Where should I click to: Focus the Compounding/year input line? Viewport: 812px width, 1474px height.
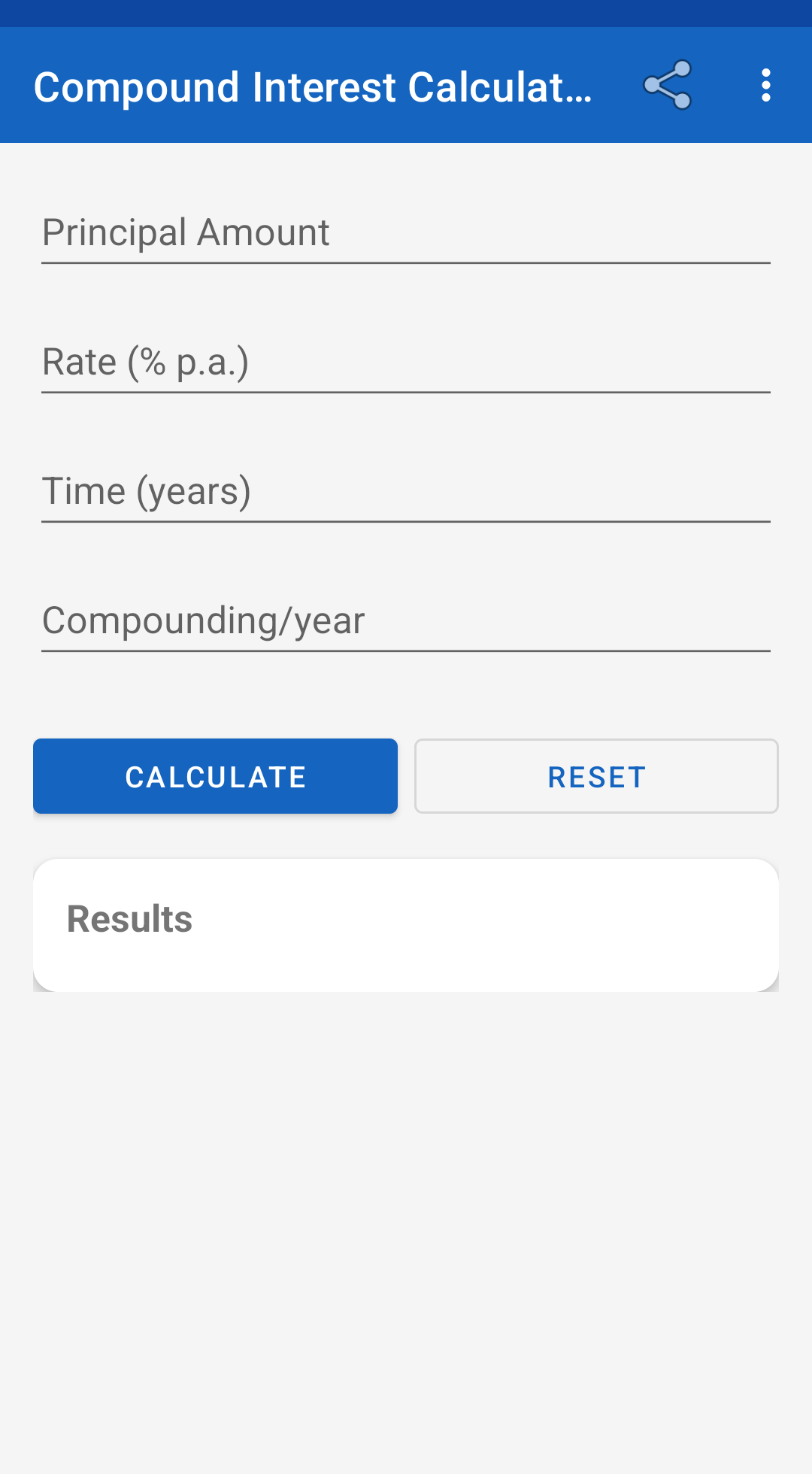click(x=406, y=621)
